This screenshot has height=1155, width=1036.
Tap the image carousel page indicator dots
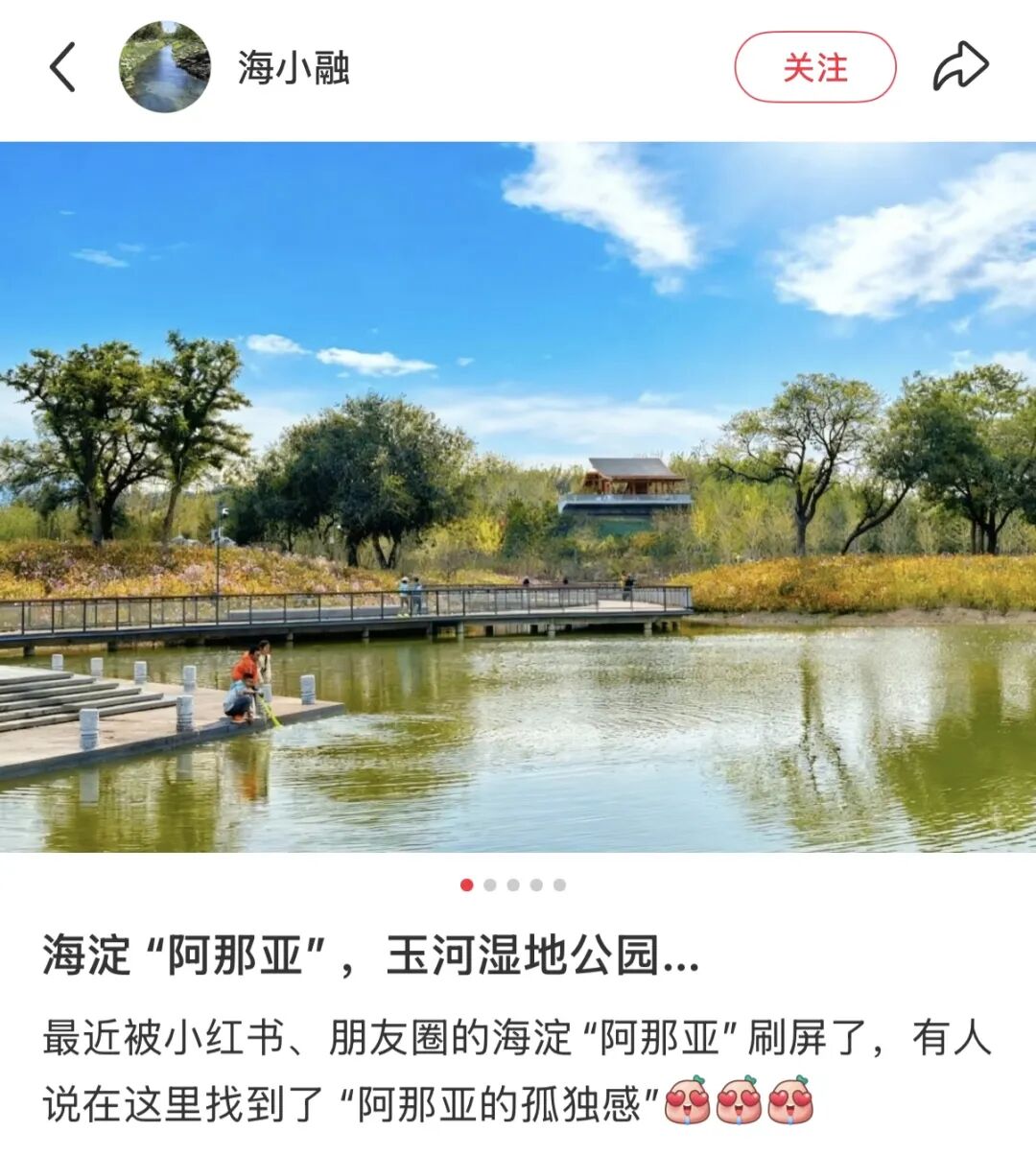pos(513,884)
